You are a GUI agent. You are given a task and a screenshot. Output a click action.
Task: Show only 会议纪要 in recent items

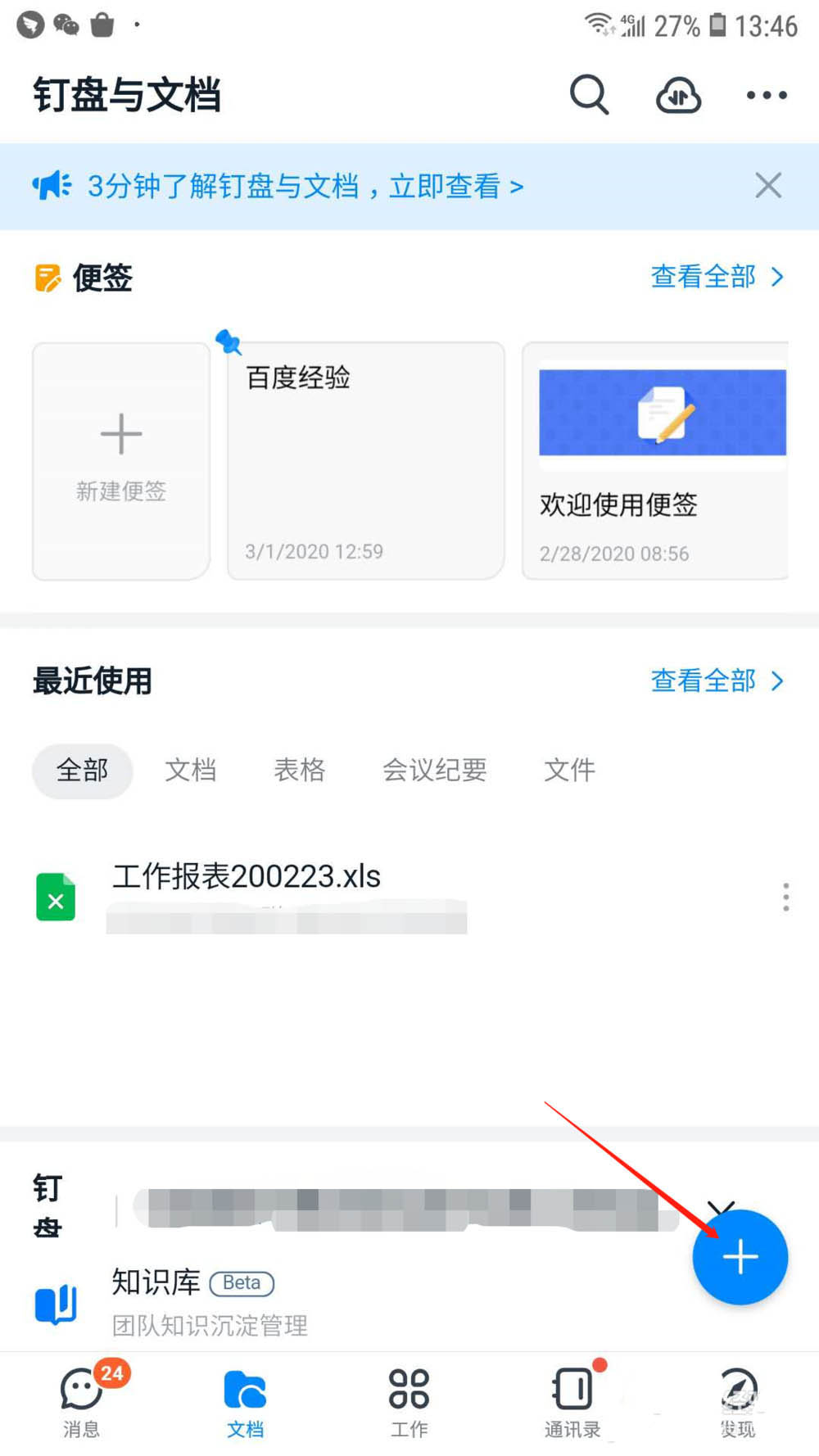[x=435, y=771]
